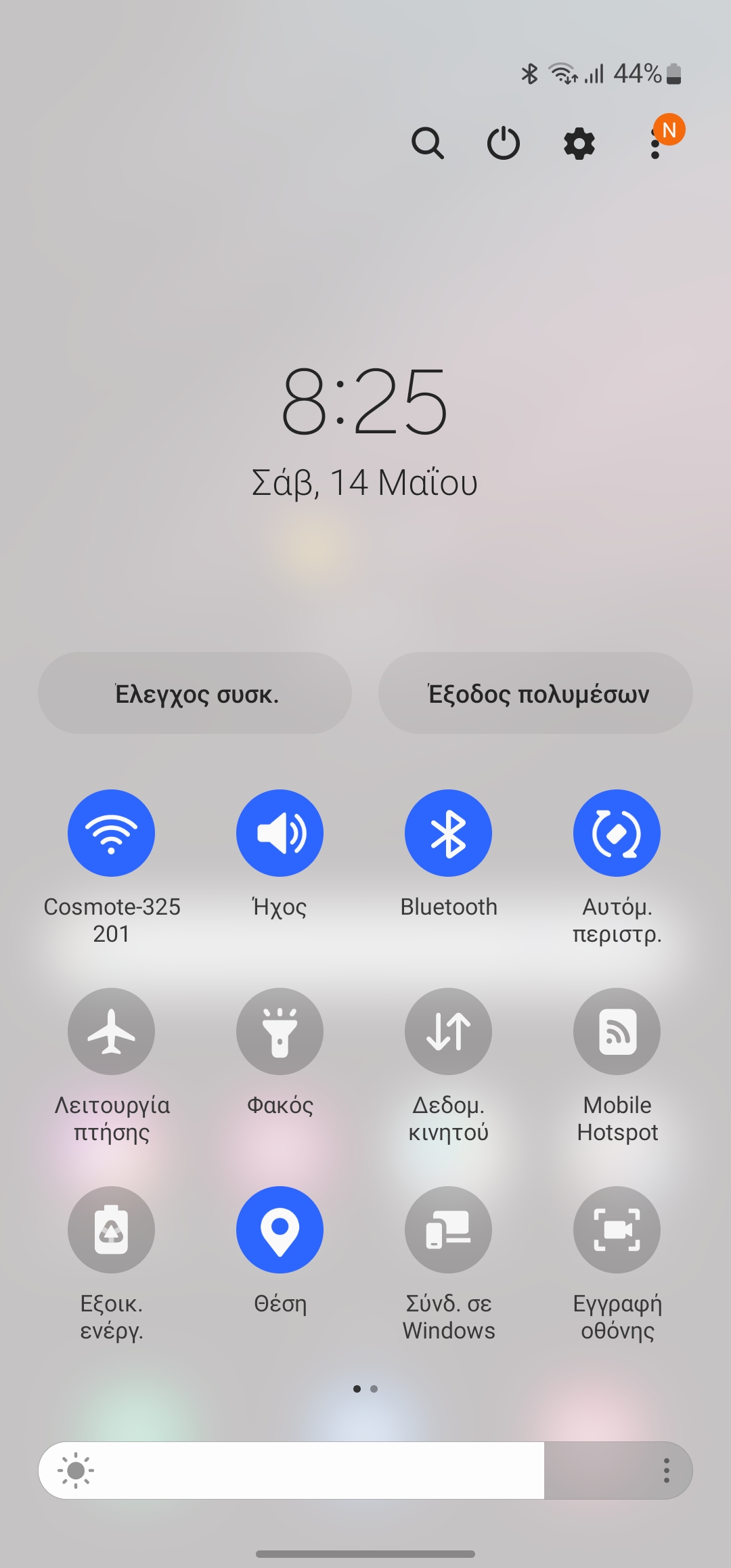Open the settings gear
Screen dimensions: 731x1568
tap(579, 144)
